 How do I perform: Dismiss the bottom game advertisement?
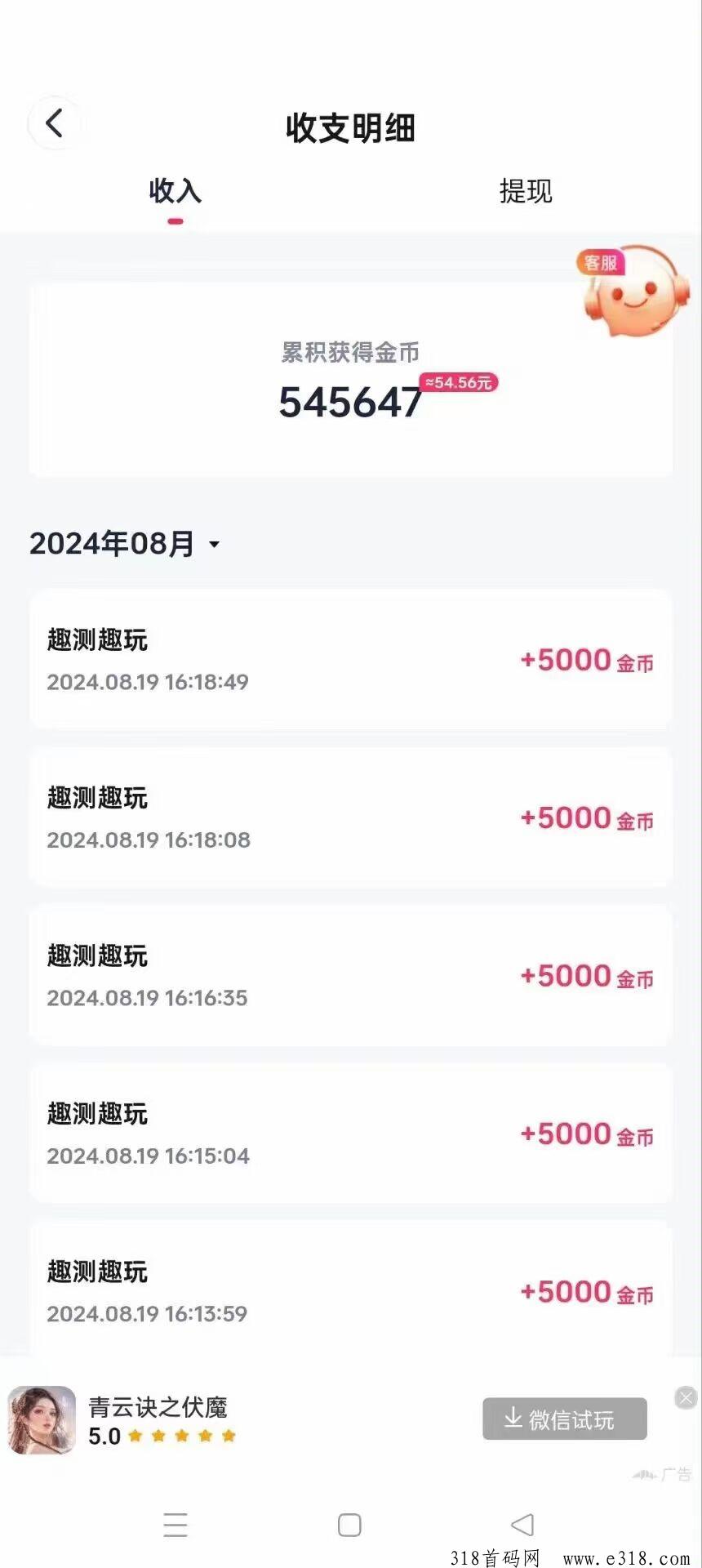(x=686, y=1398)
